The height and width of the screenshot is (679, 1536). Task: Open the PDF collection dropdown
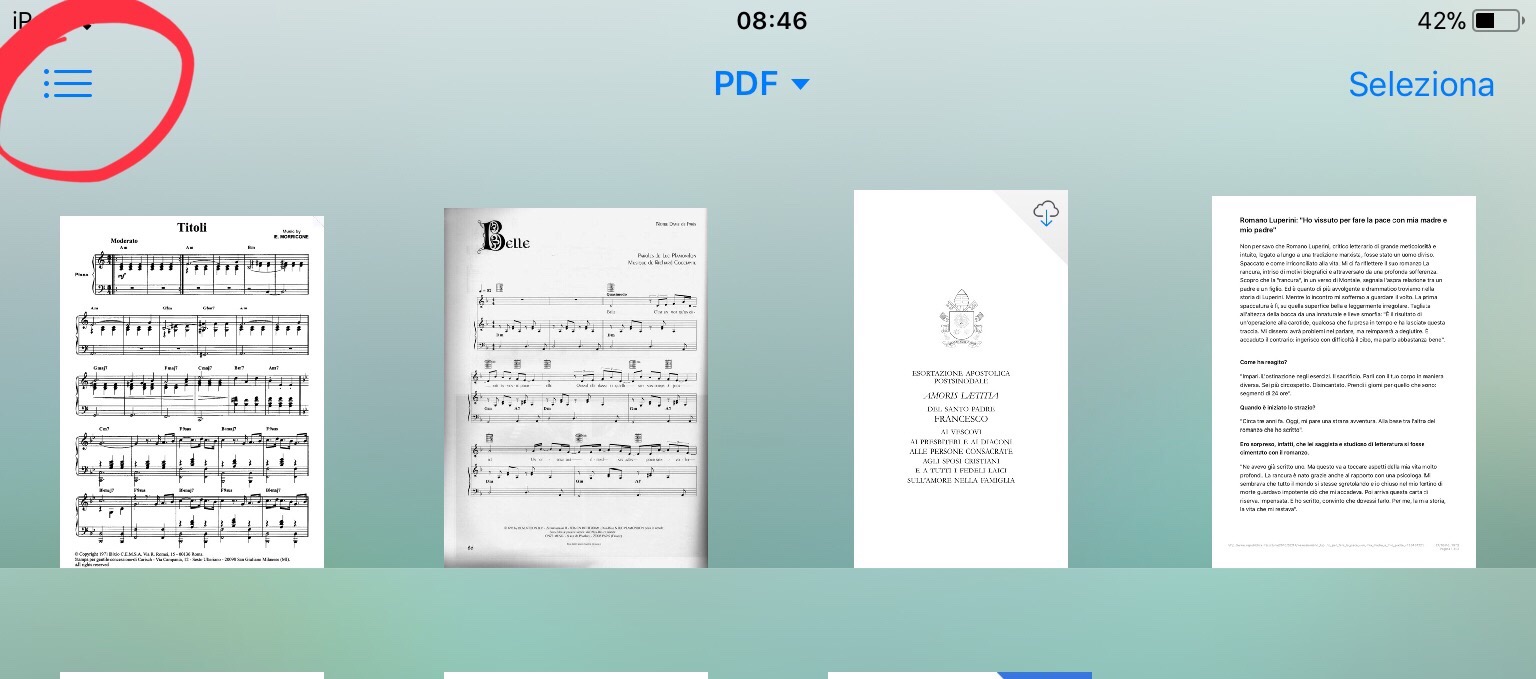[761, 85]
